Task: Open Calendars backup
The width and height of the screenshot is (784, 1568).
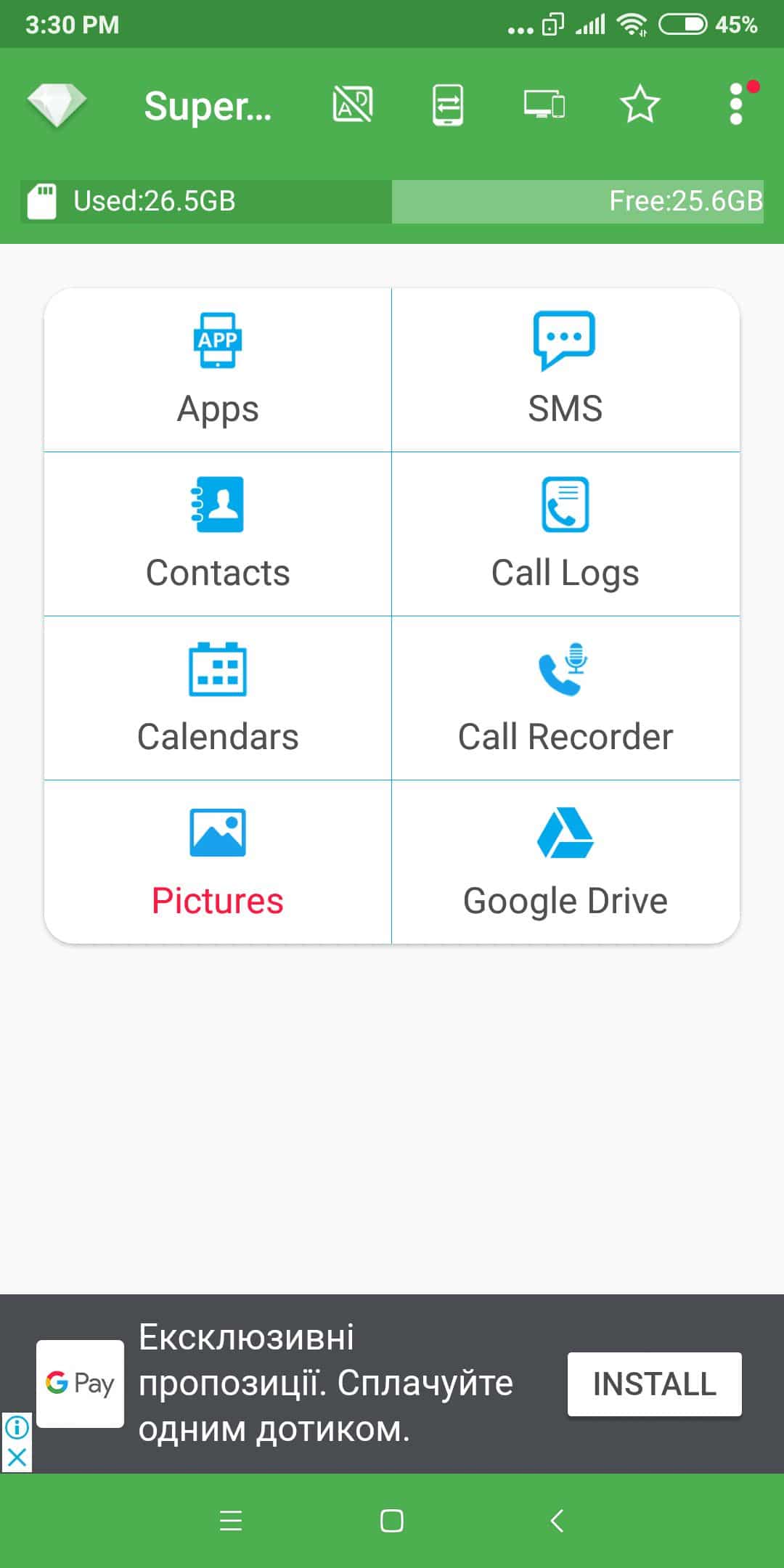Action: pos(218,698)
